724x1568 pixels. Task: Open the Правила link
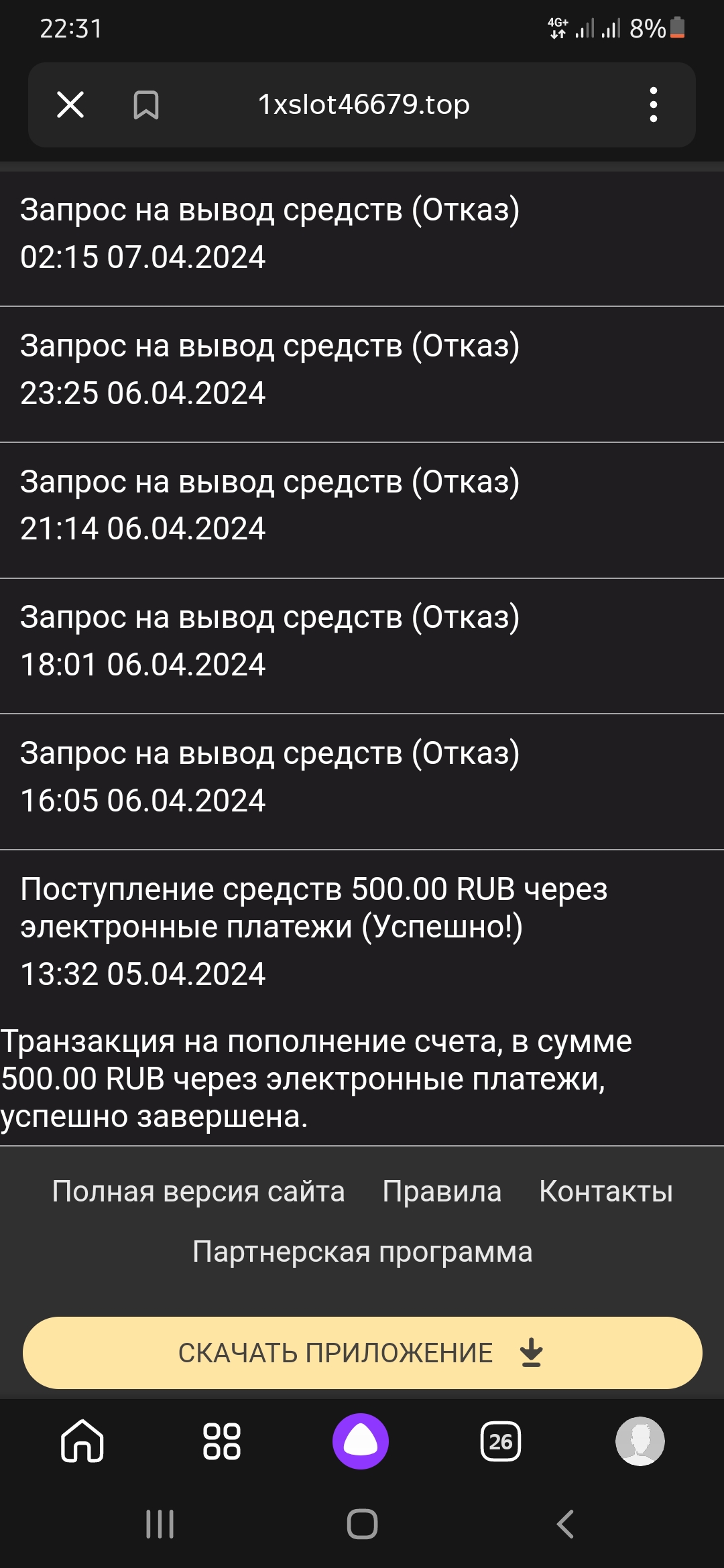point(442,1191)
